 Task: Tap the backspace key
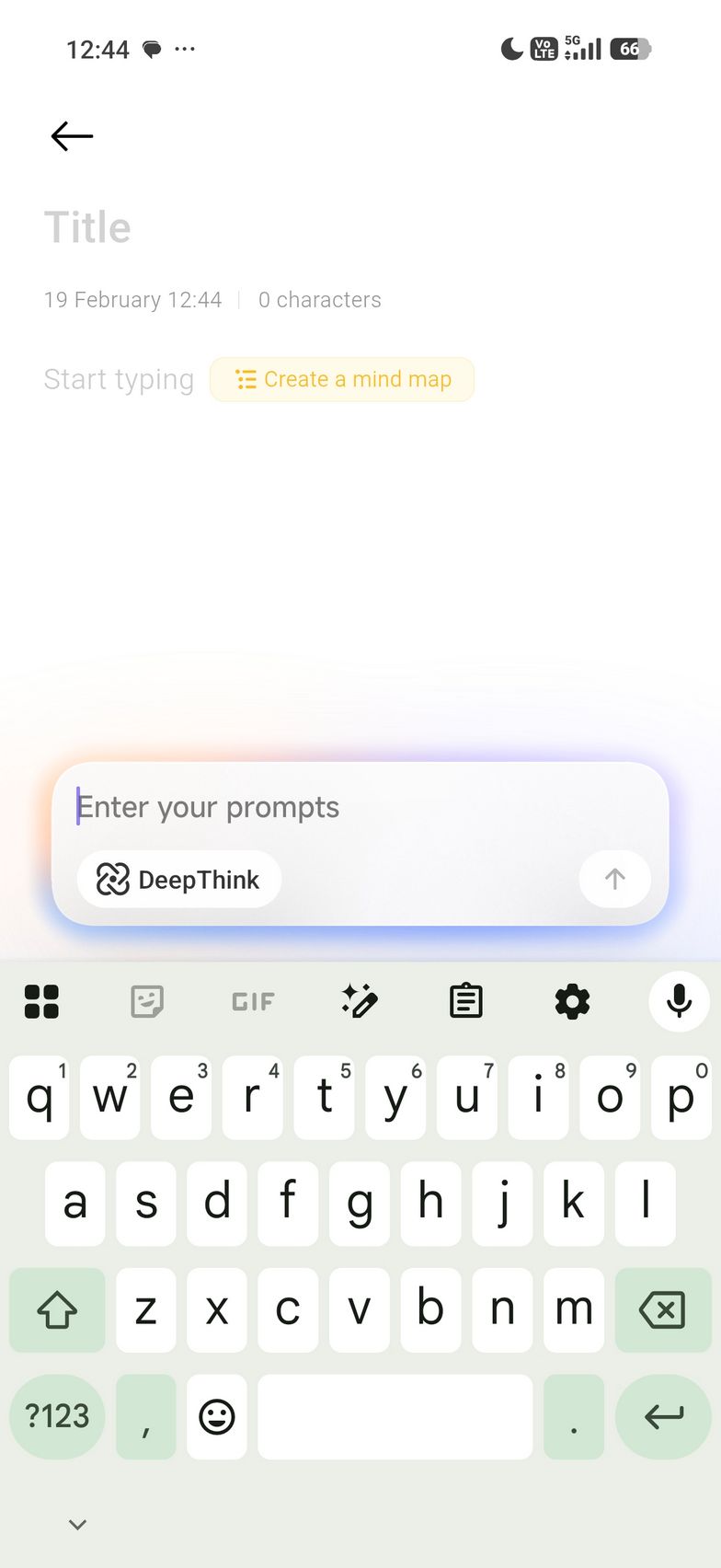pyautogui.click(x=662, y=1309)
